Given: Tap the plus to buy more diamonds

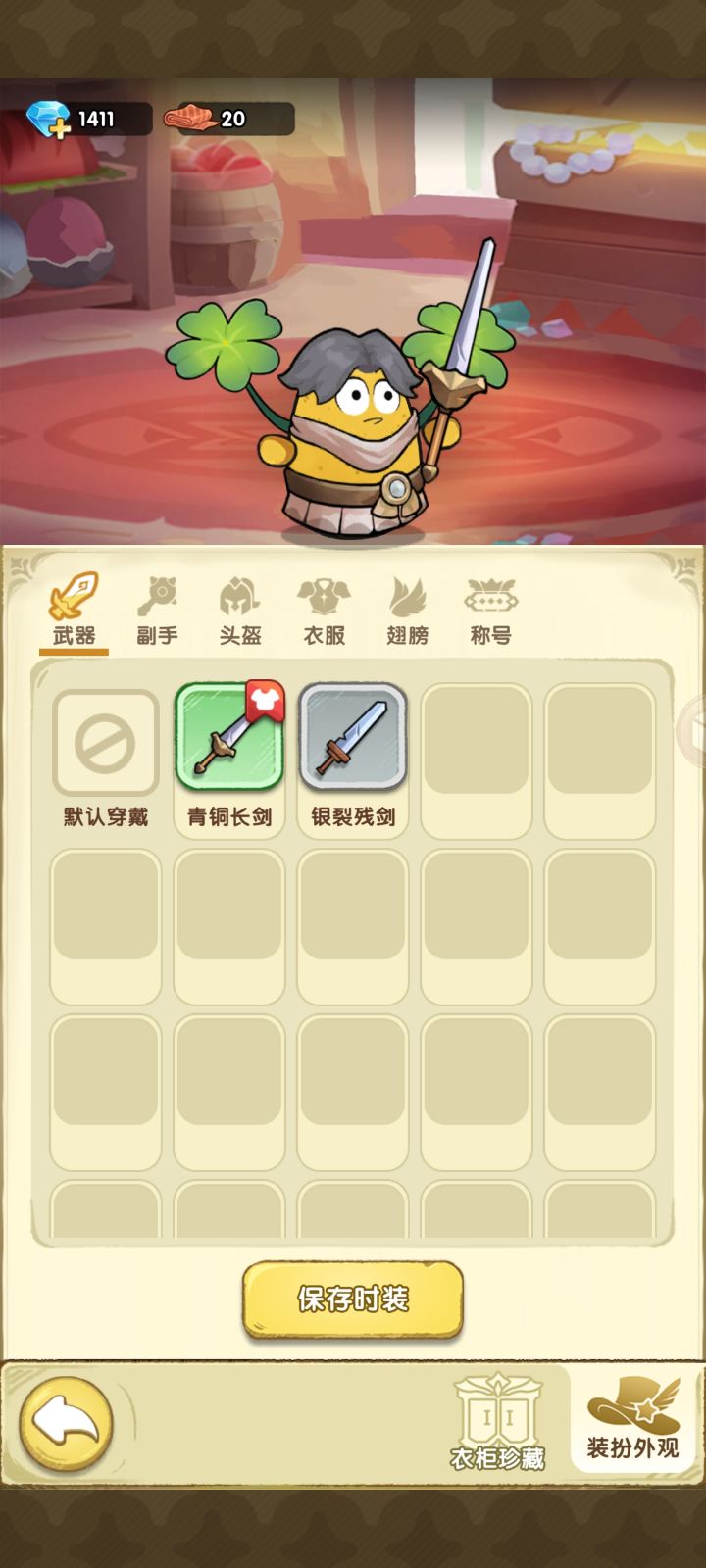Looking at the screenshot, I should click(61, 129).
